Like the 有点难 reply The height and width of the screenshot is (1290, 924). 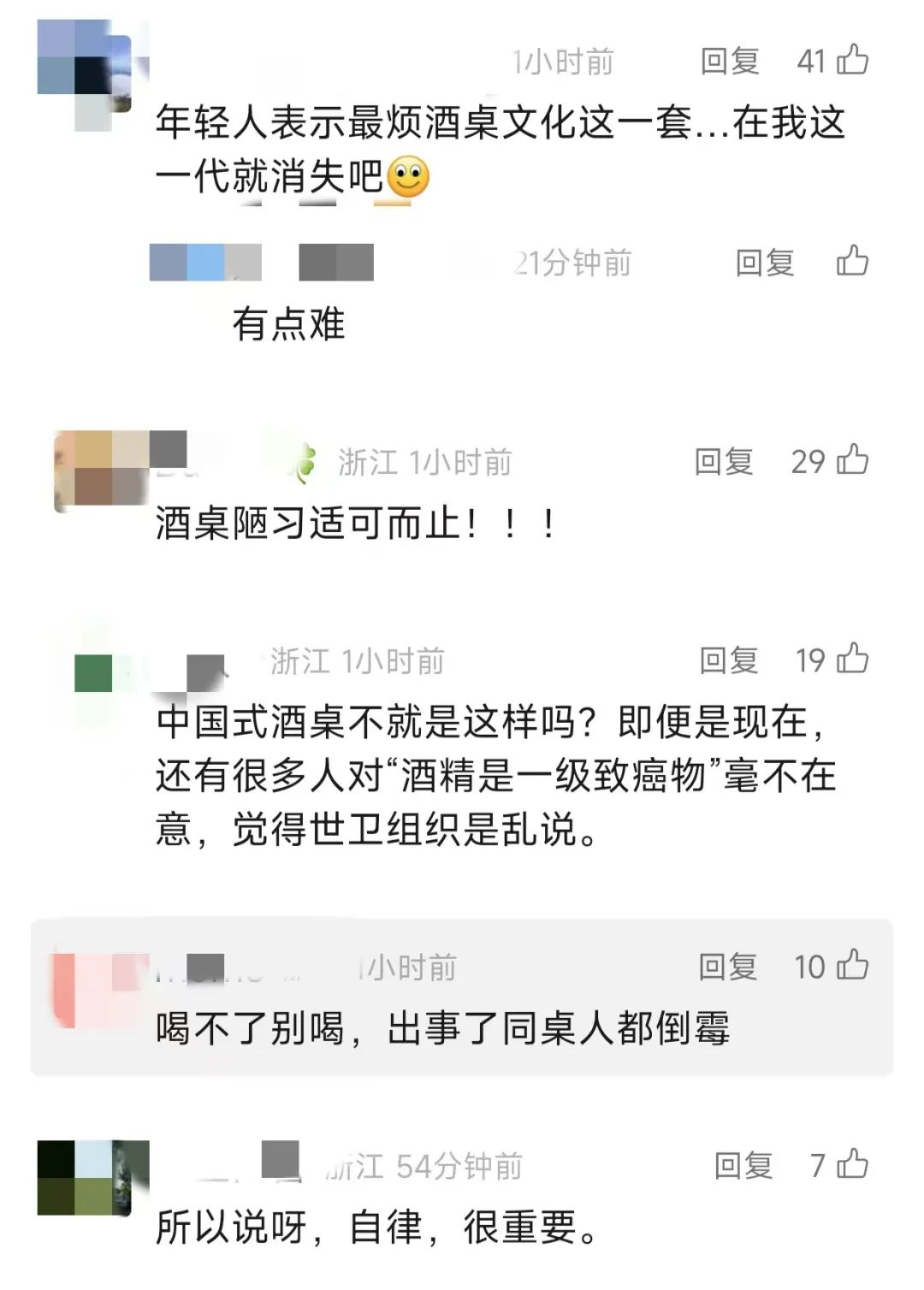click(852, 261)
